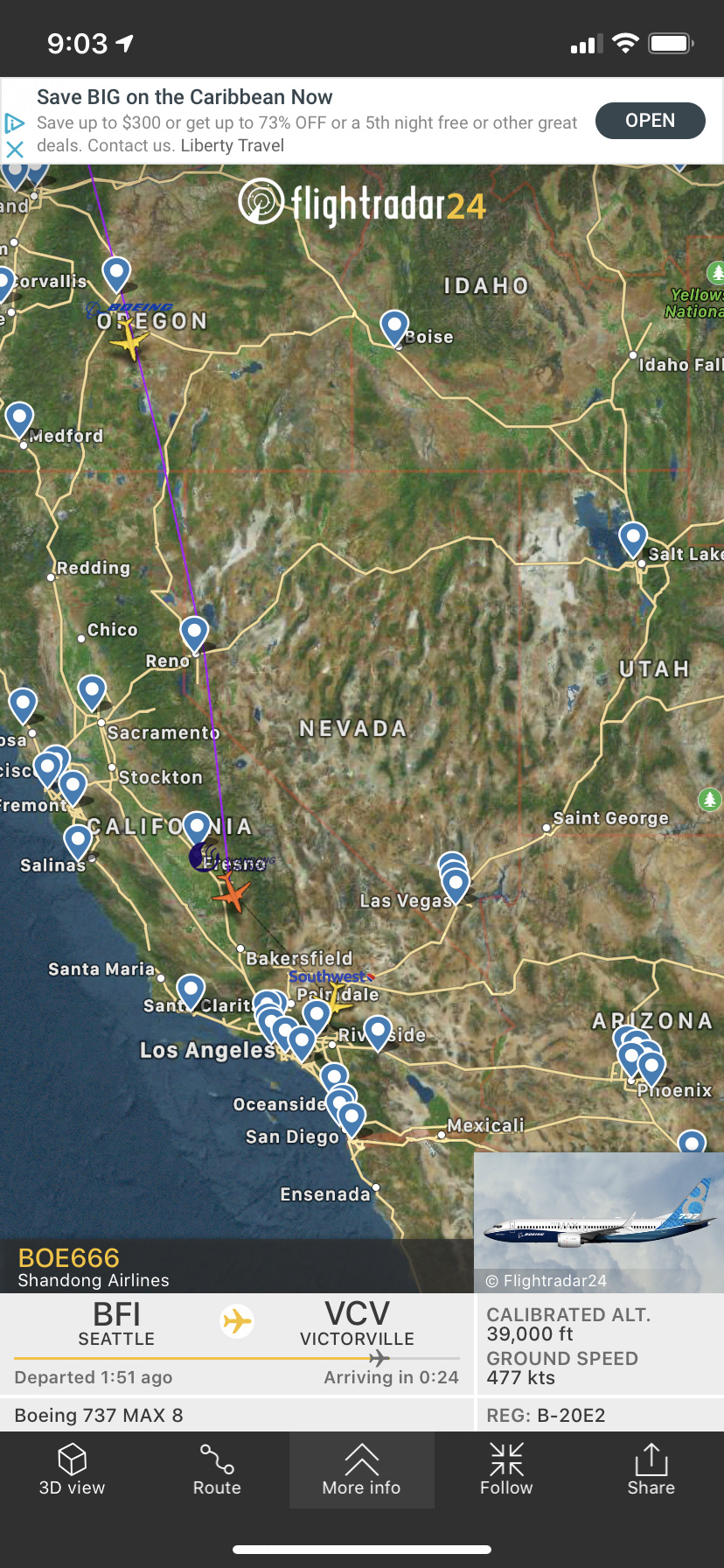
Task: Open the 3D view
Action: tap(72, 1470)
